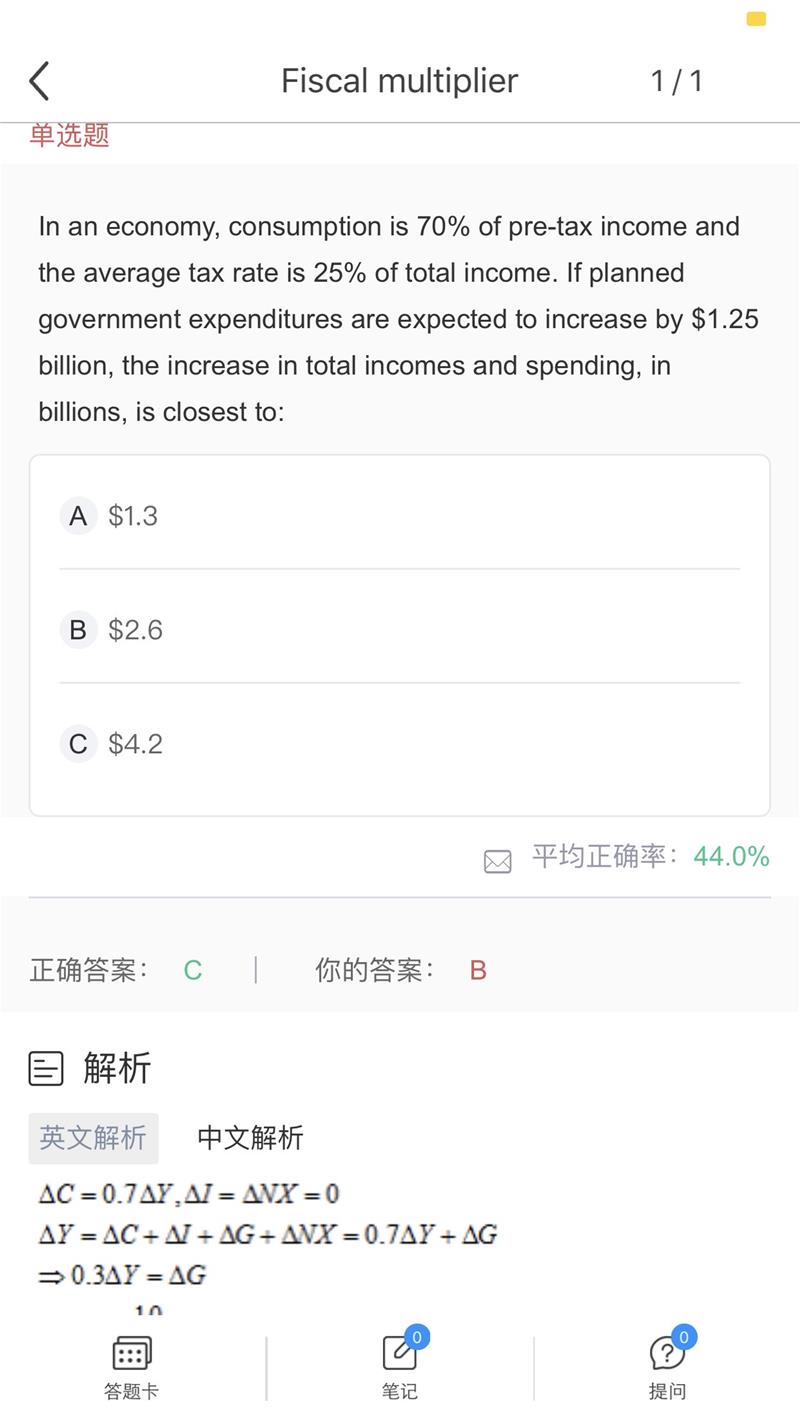Screen dimensions: 800x1422
Task: Switch to the 中文解析 tab
Action: [x=250, y=1138]
